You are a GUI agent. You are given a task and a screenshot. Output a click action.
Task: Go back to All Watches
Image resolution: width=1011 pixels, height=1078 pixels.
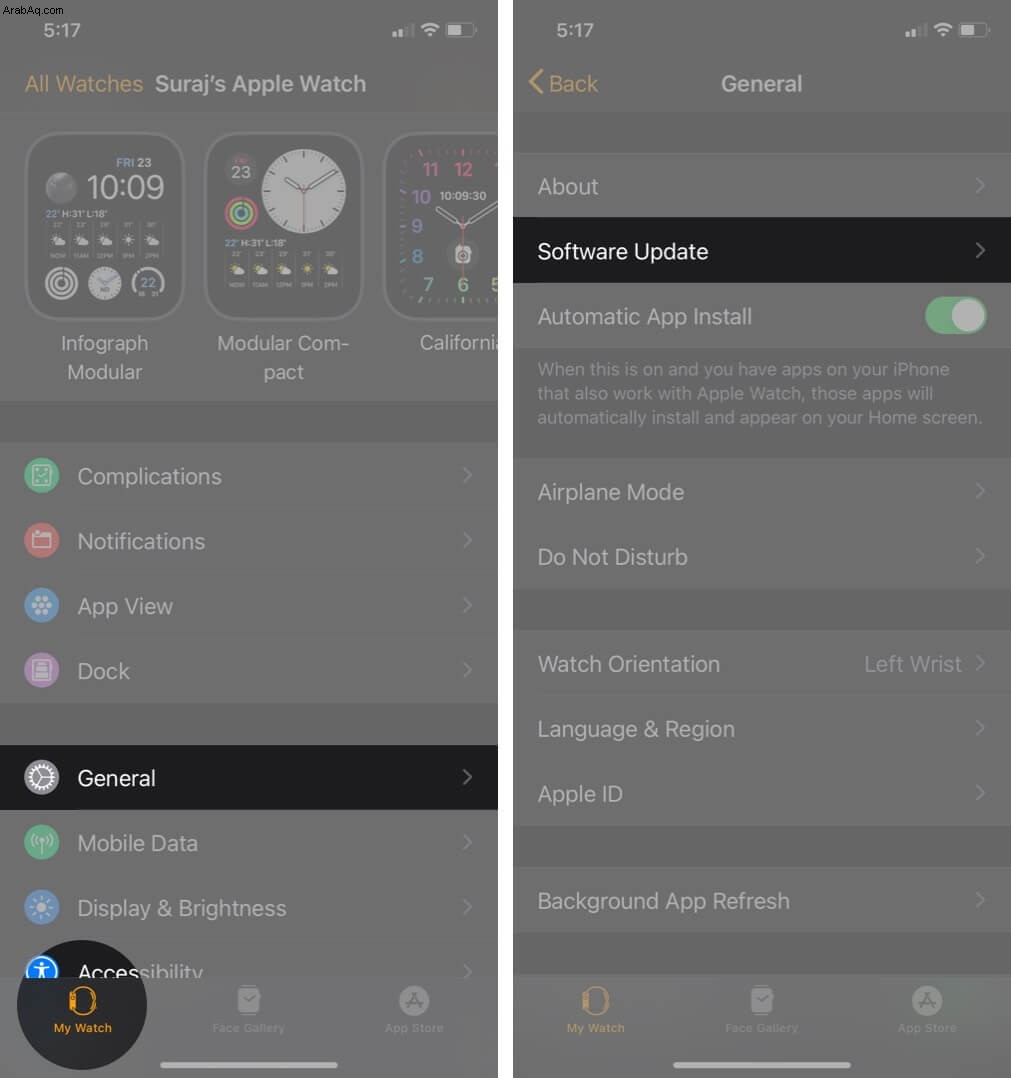tap(84, 84)
